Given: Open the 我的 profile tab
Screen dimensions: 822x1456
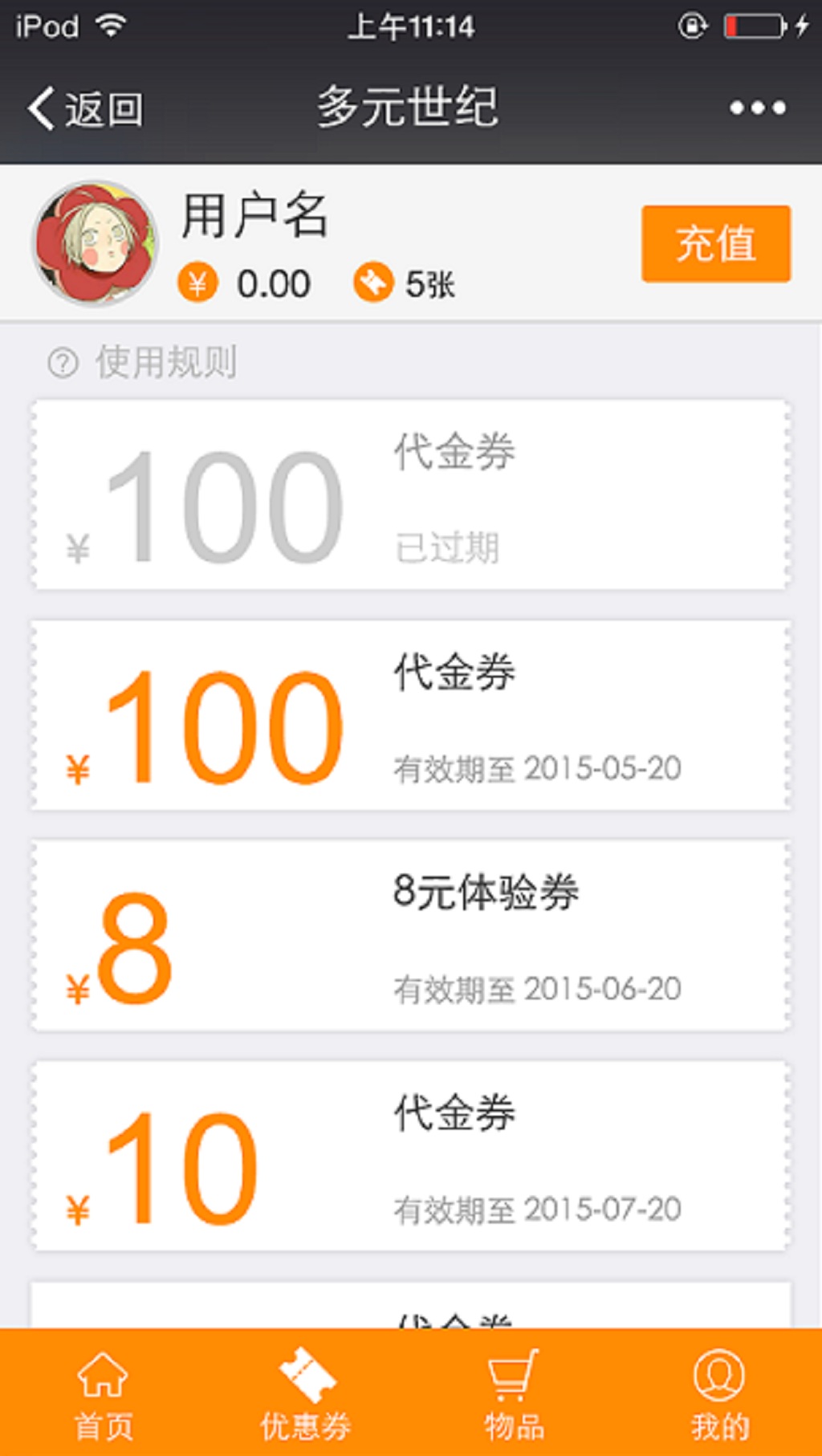Looking at the screenshot, I should (719, 1393).
